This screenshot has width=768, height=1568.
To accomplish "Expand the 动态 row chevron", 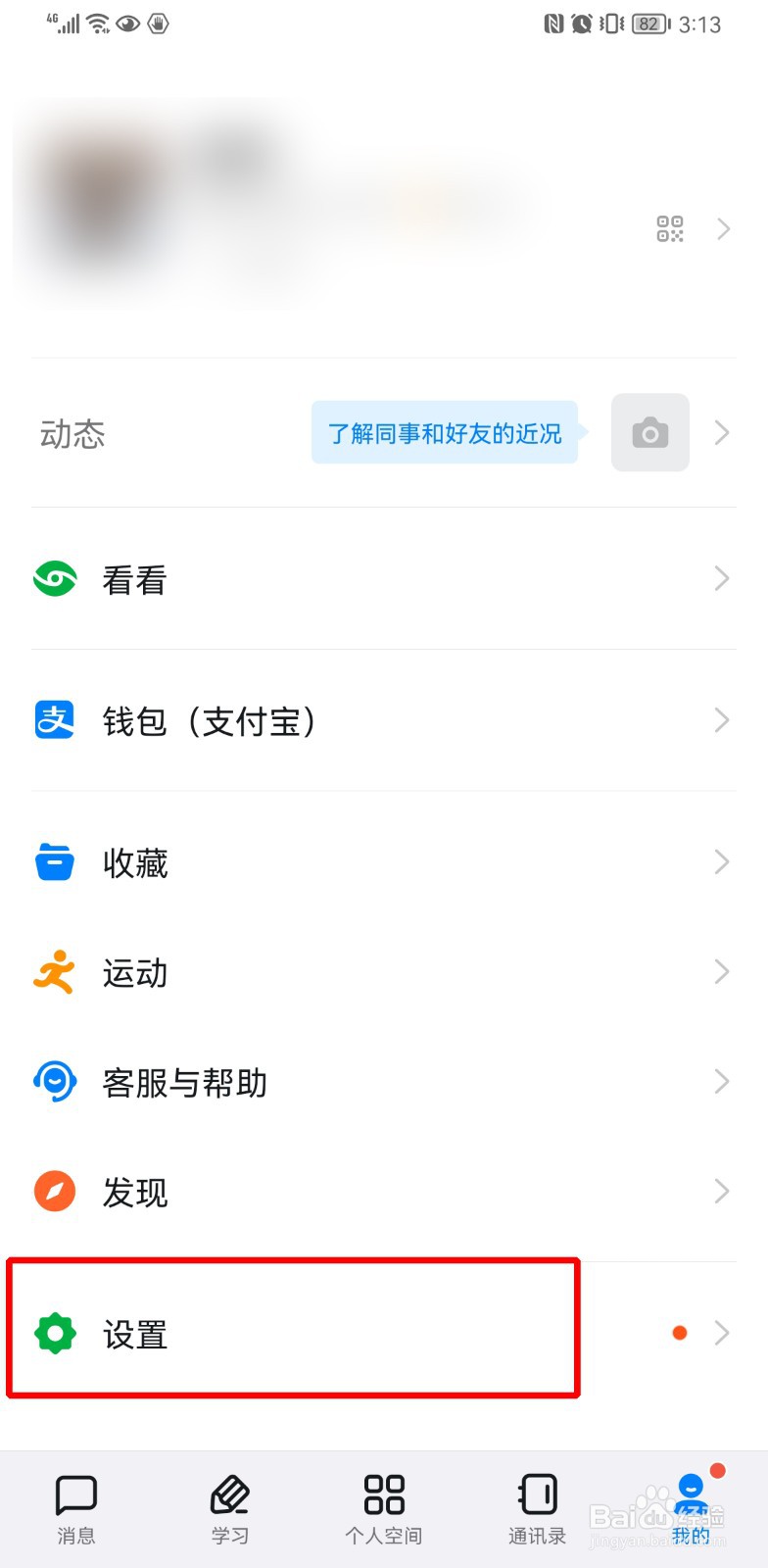I will 723,432.
